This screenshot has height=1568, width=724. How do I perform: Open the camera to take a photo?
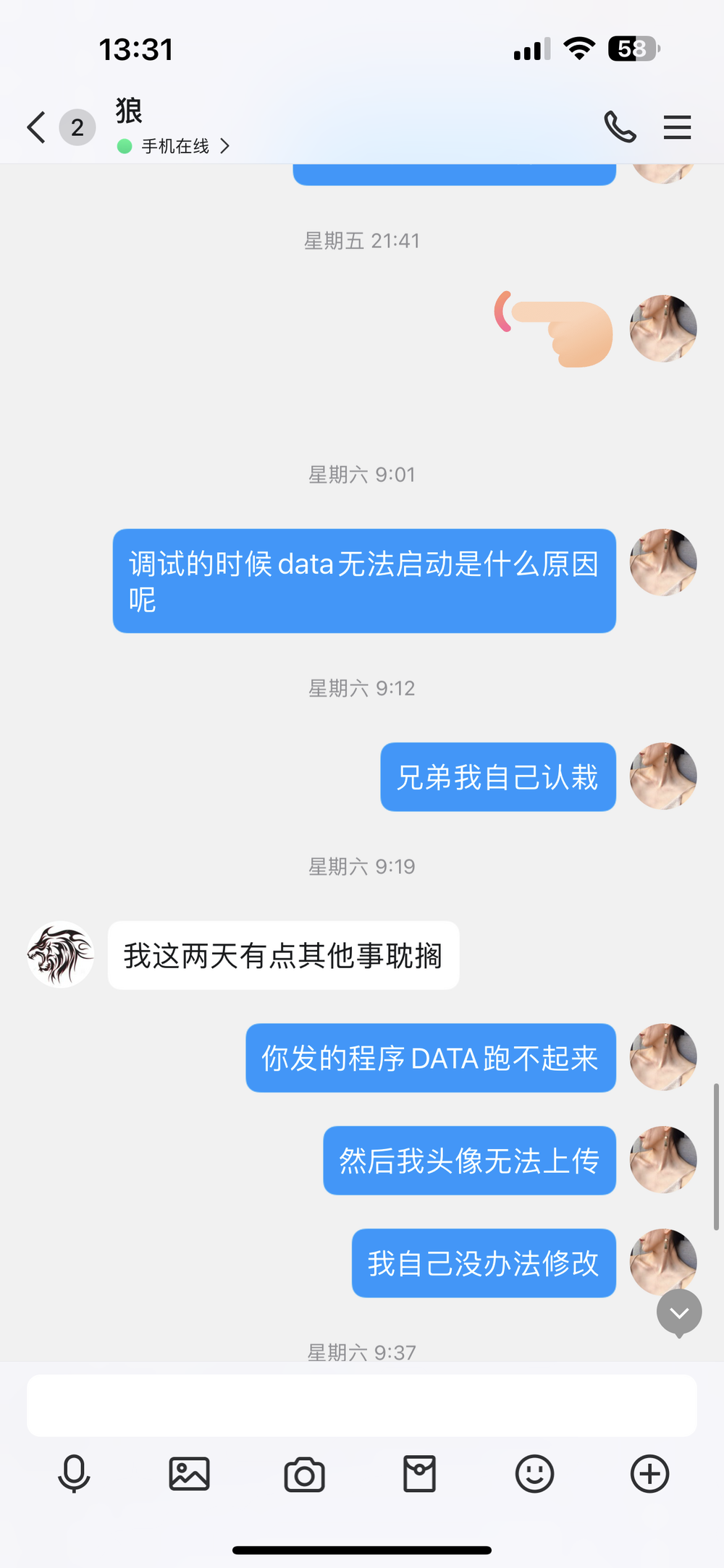(x=304, y=1474)
